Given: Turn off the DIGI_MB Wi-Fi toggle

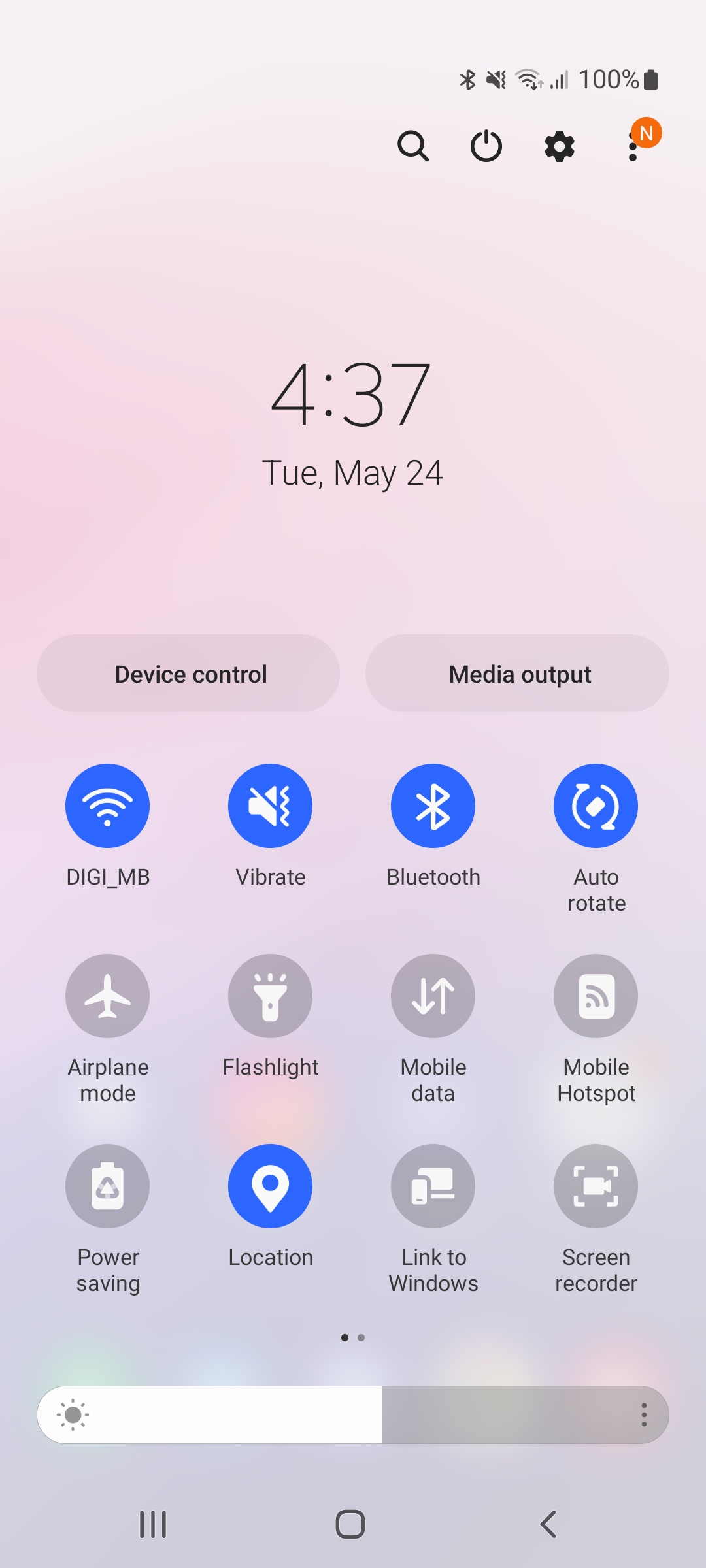Looking at the screenshot, I should pyautogui.click(x=108, y=806).
